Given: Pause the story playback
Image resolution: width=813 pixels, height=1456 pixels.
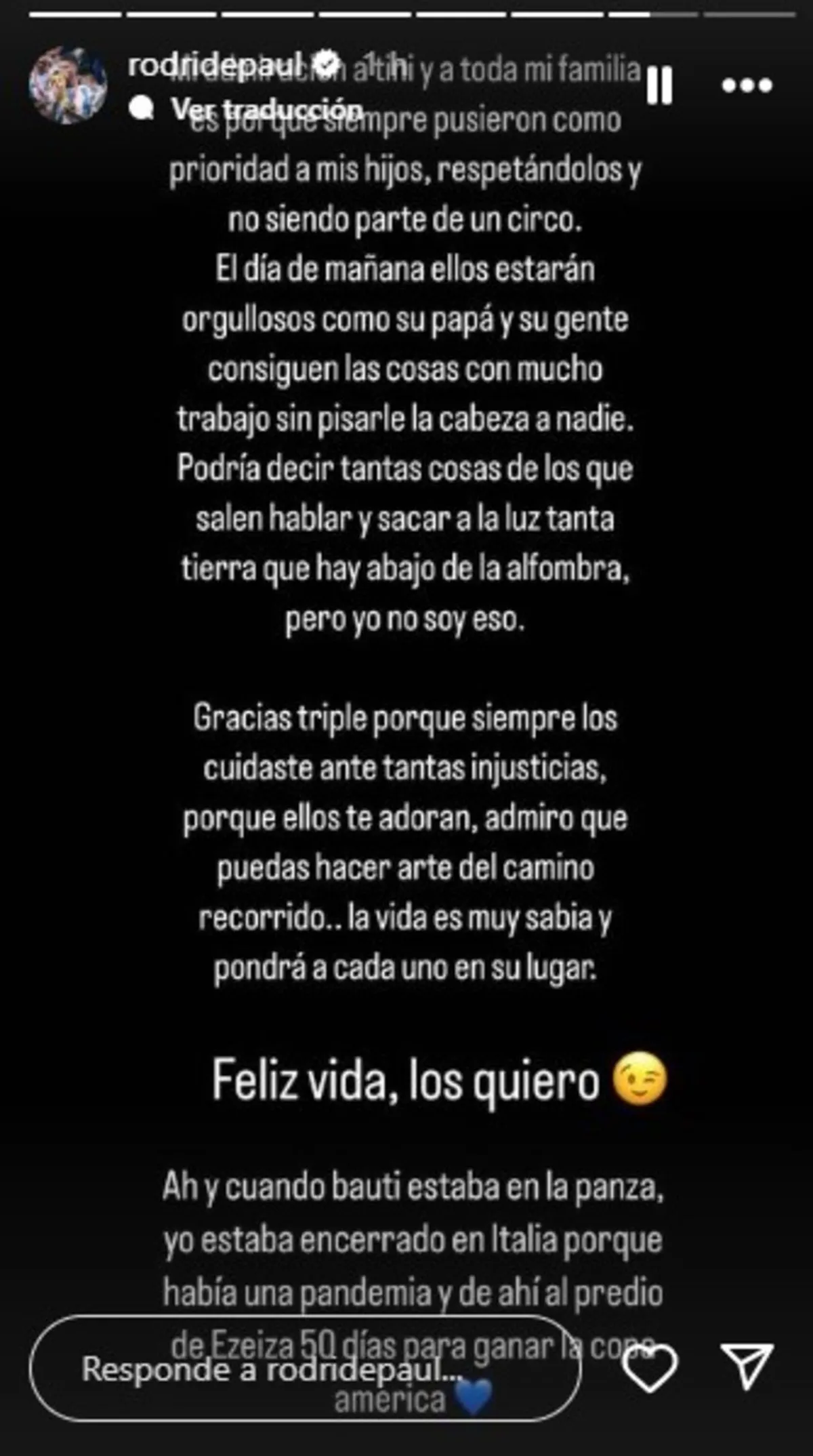Looking at the screenshot, I should pos(659,85).
